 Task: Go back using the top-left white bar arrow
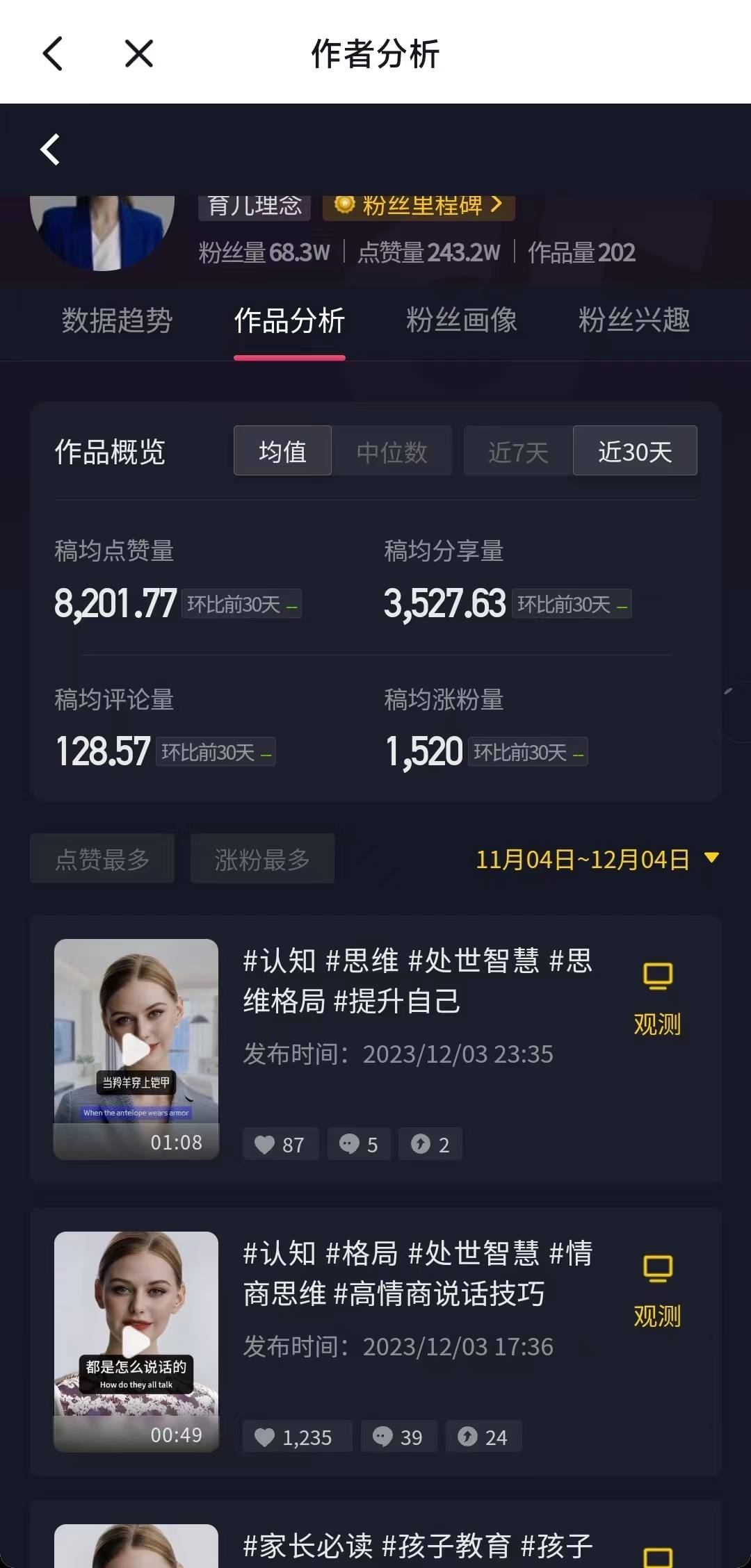click(53, 54)
